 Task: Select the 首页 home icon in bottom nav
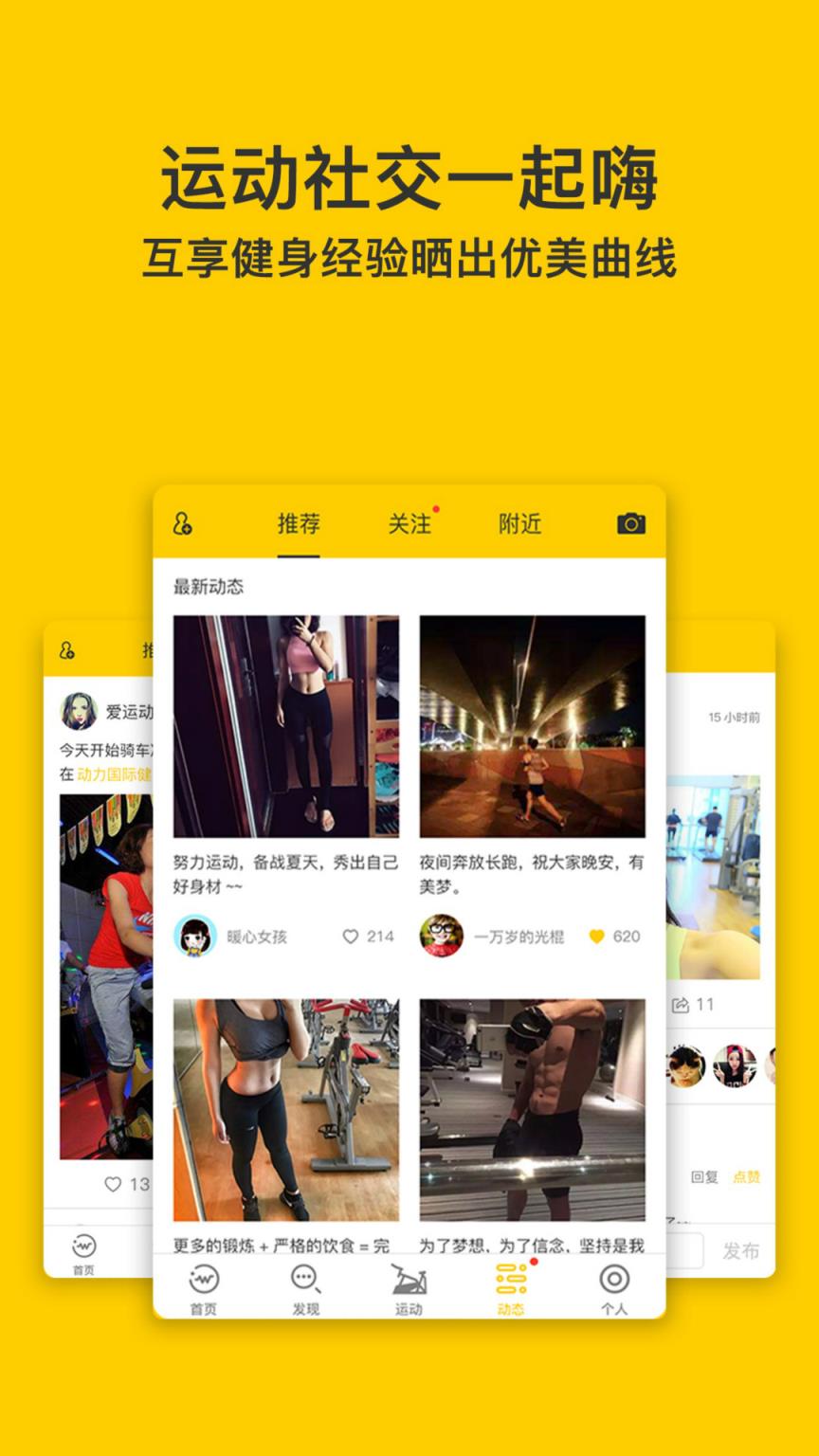click(x=204, y=1279)
